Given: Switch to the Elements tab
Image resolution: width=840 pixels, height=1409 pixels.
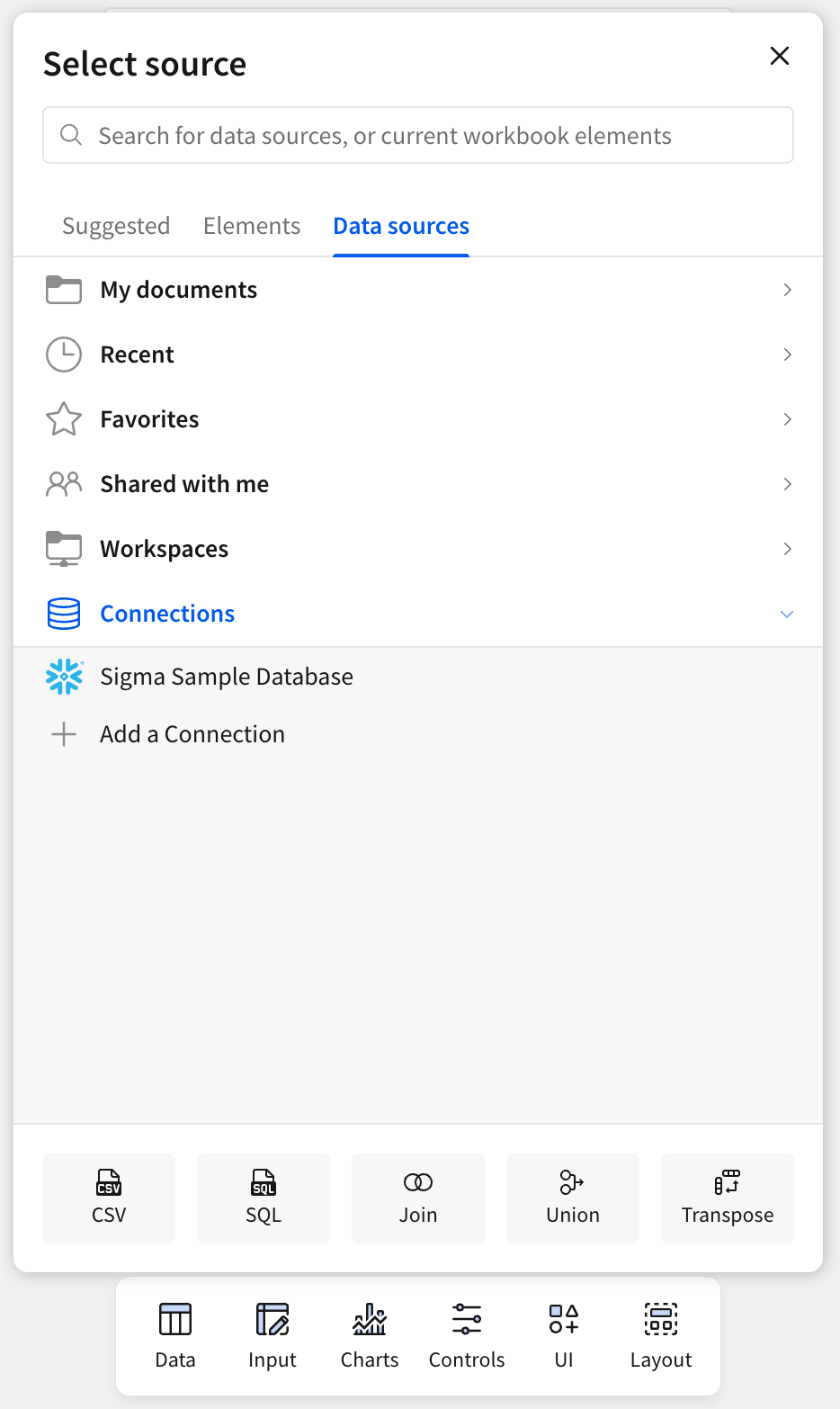Looking at the screenshot, I should pyautogui.click(x=252, y=226).
